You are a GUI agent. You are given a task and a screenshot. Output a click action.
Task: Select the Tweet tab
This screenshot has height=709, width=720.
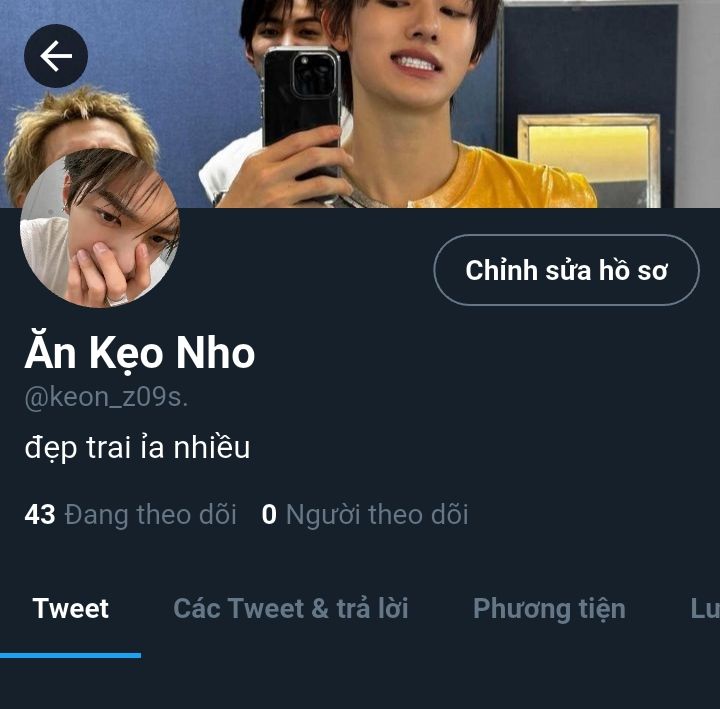click(x=71, y=609)
